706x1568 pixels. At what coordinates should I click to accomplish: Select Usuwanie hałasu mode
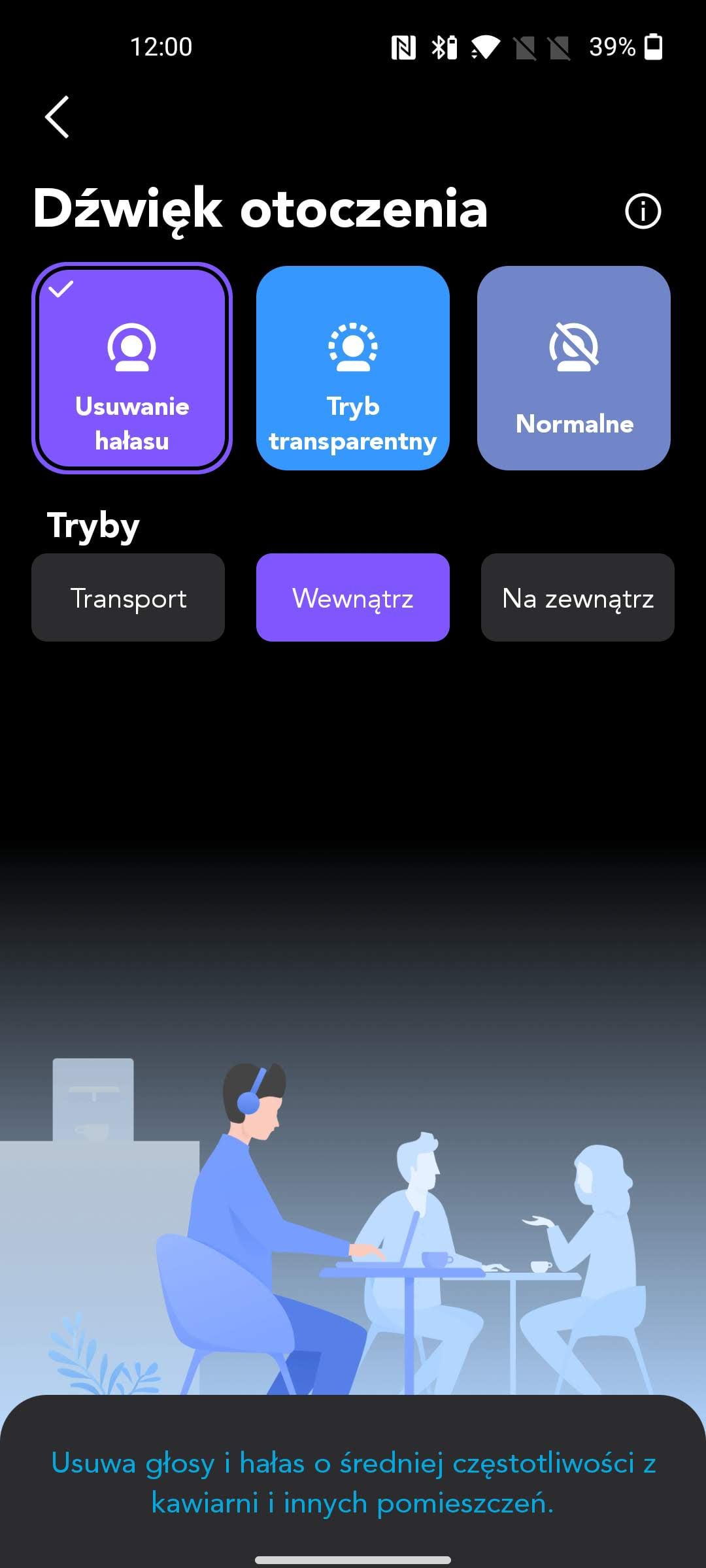click(x=132, y=368)
